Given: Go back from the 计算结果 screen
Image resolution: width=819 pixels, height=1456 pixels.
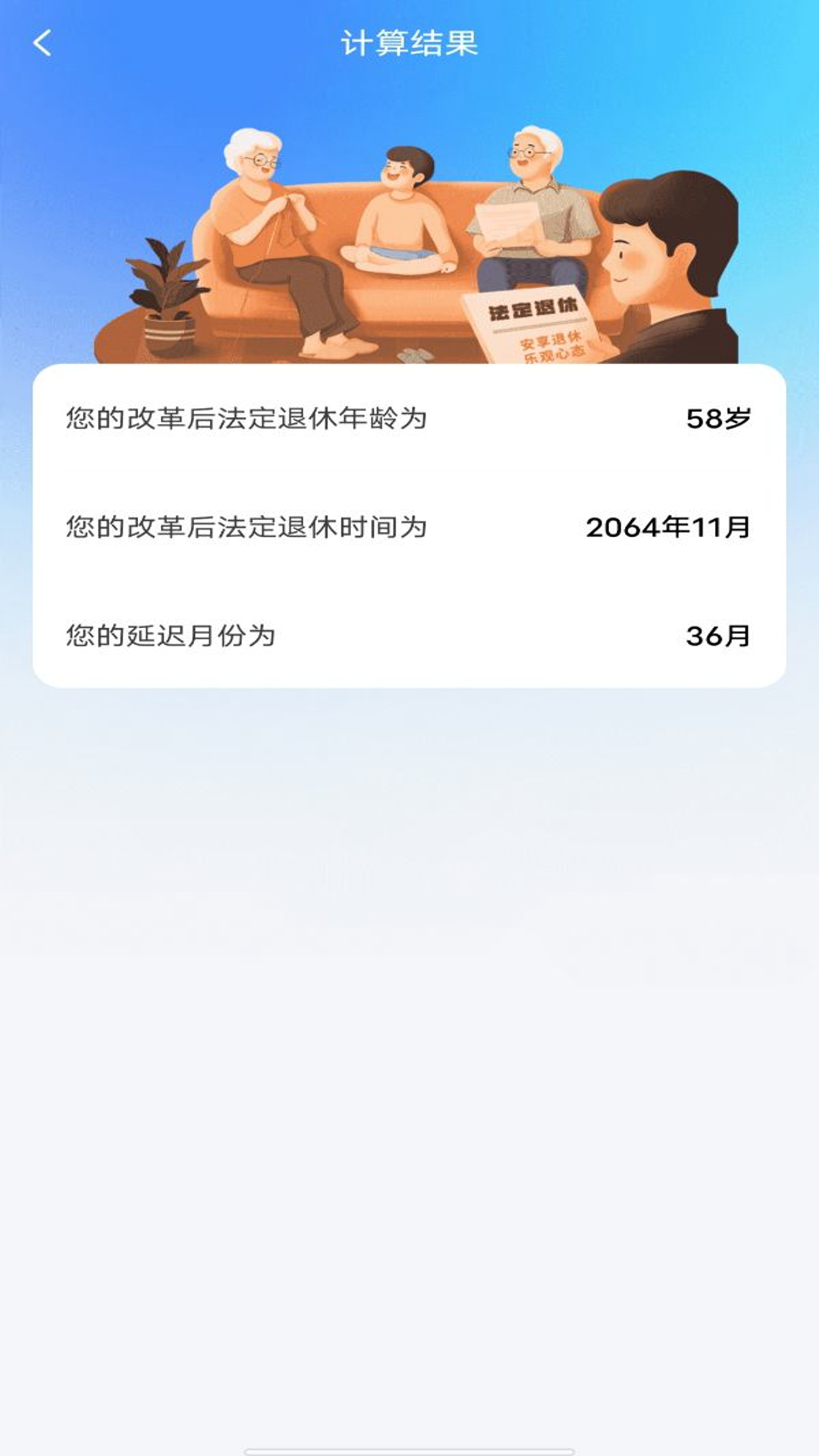Looking at the screenshot, I should (42, 43).
